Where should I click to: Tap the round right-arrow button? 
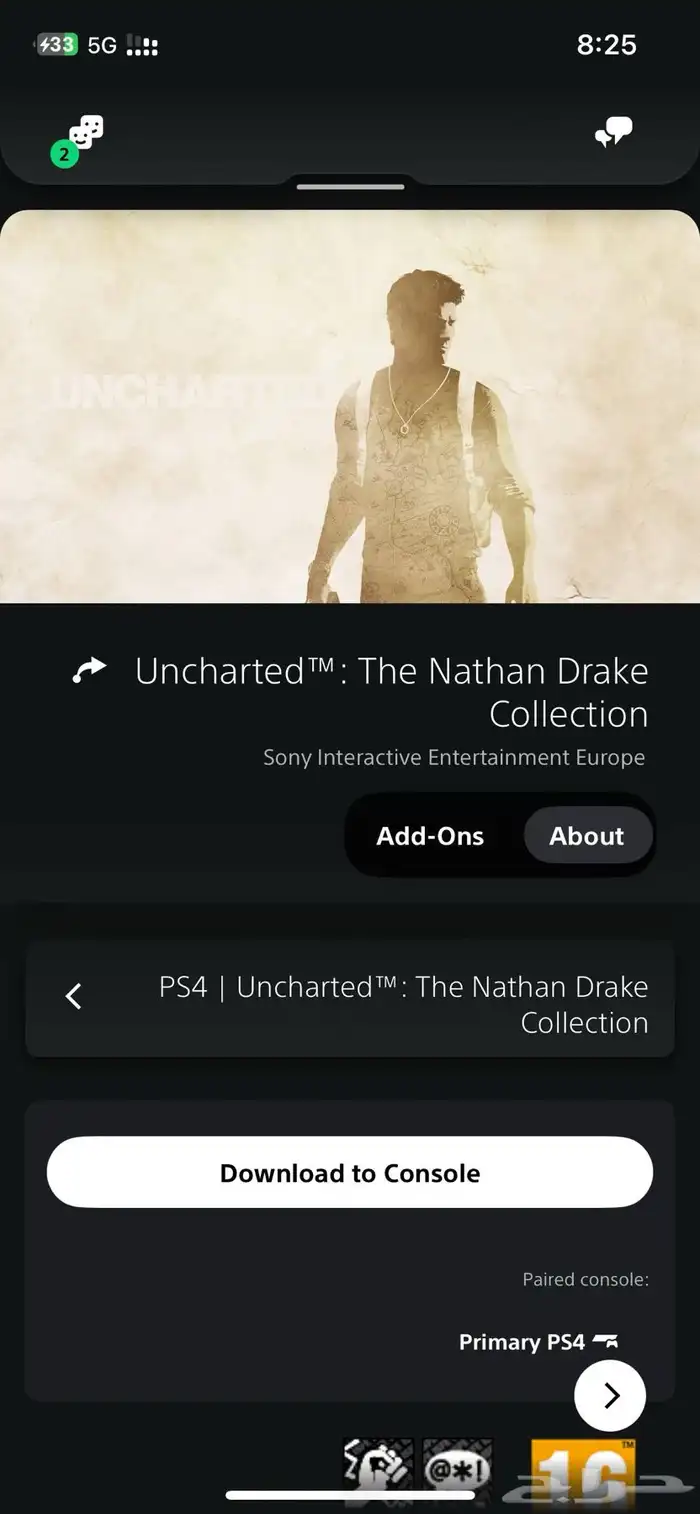(610, 1395)
